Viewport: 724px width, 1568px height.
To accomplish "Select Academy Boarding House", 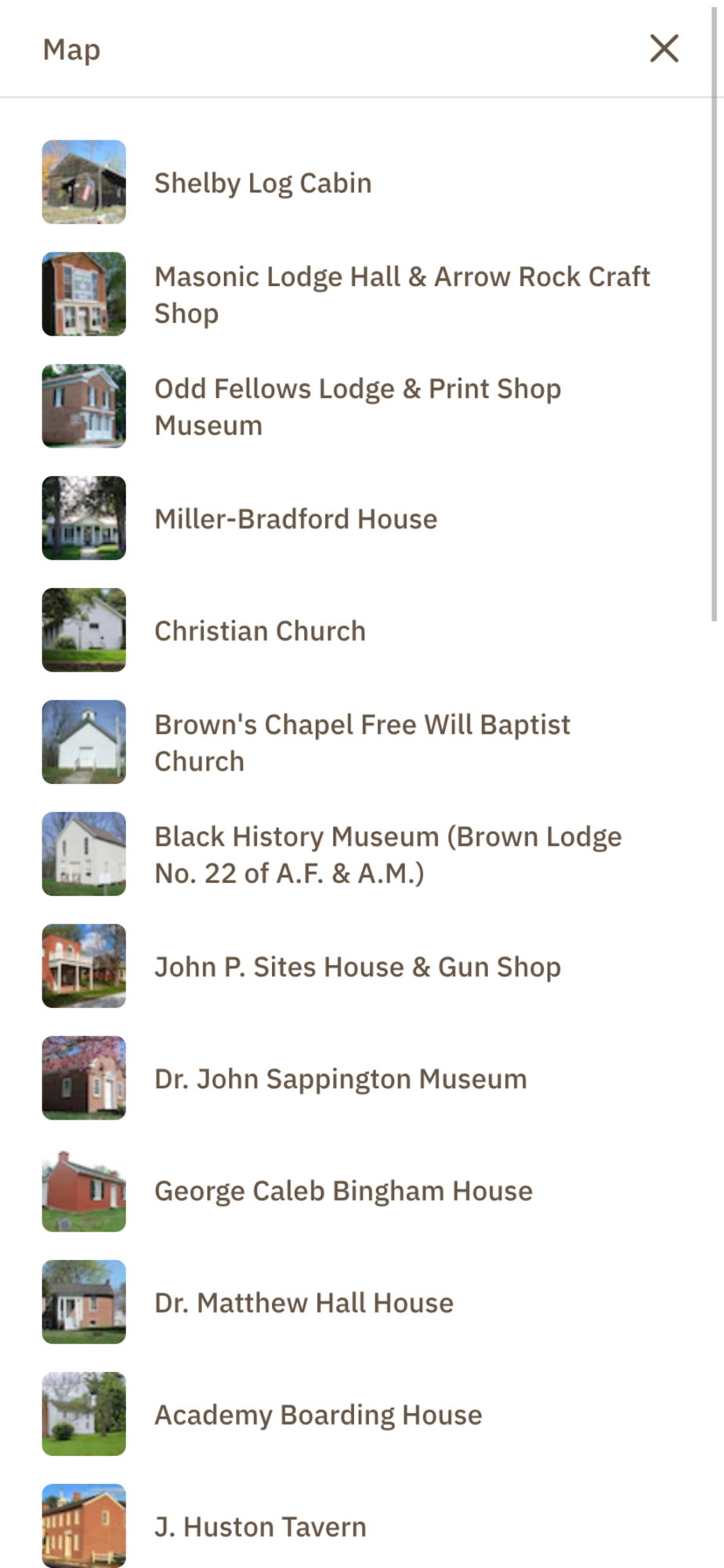I will [x=317, y=1415].
